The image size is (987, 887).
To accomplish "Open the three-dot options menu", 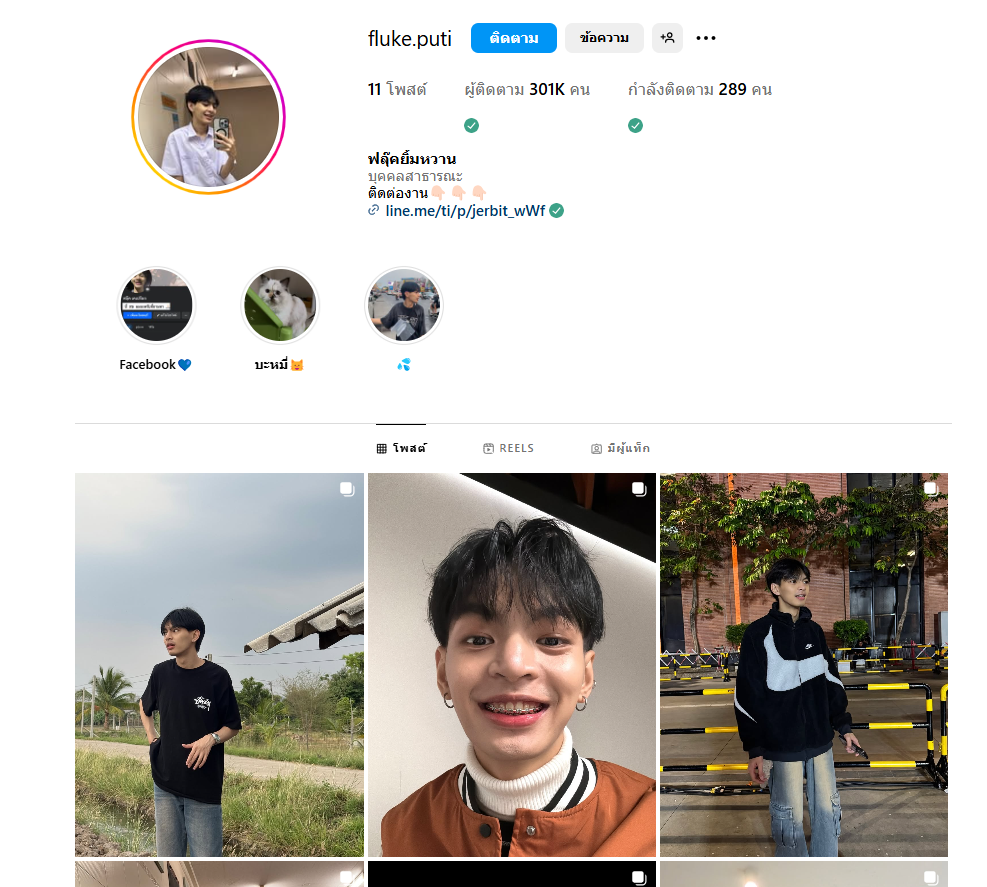I will coord(706,38).
